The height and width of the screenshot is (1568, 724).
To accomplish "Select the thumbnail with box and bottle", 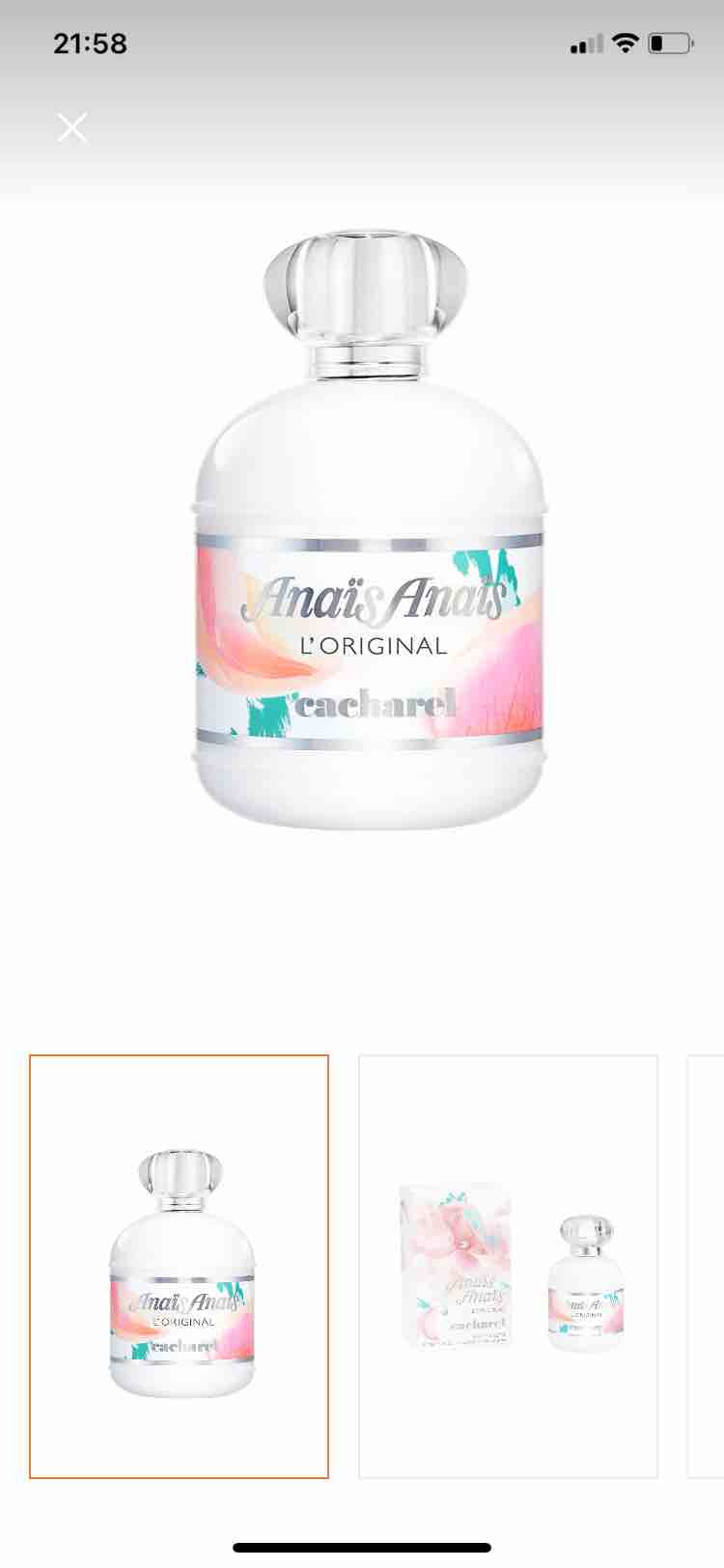I will click(x=508, y=1266).
